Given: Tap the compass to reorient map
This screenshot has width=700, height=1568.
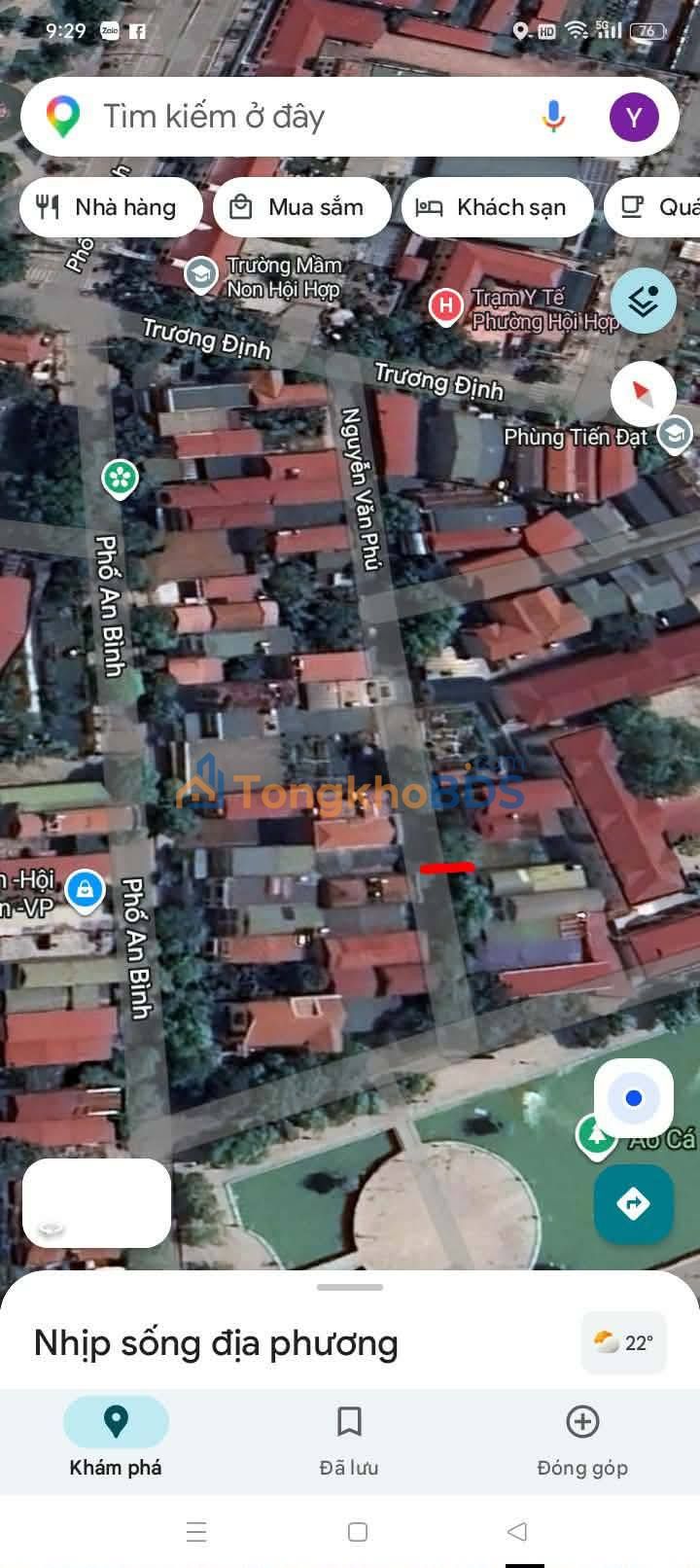Looking at the screenshot, I should click(x=643, y=395).
